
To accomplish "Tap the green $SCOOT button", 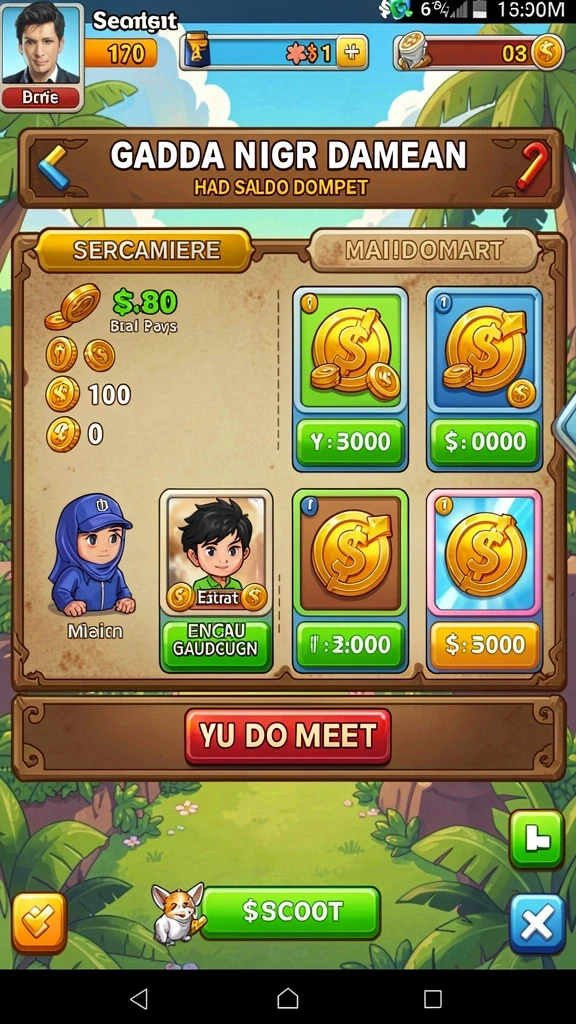I will pyautogui.click(x=291, y=912).
